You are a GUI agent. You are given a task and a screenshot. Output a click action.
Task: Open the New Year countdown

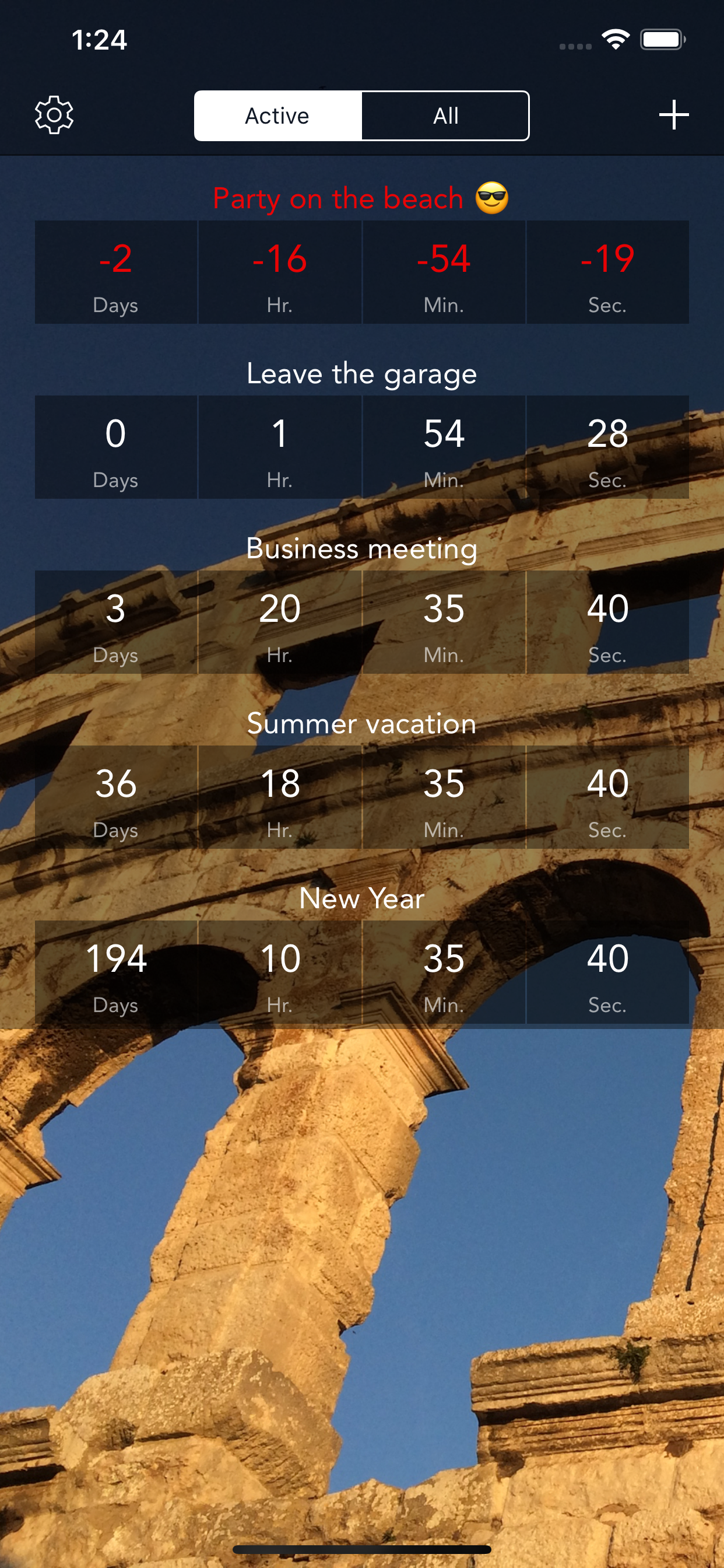[361, 898]
